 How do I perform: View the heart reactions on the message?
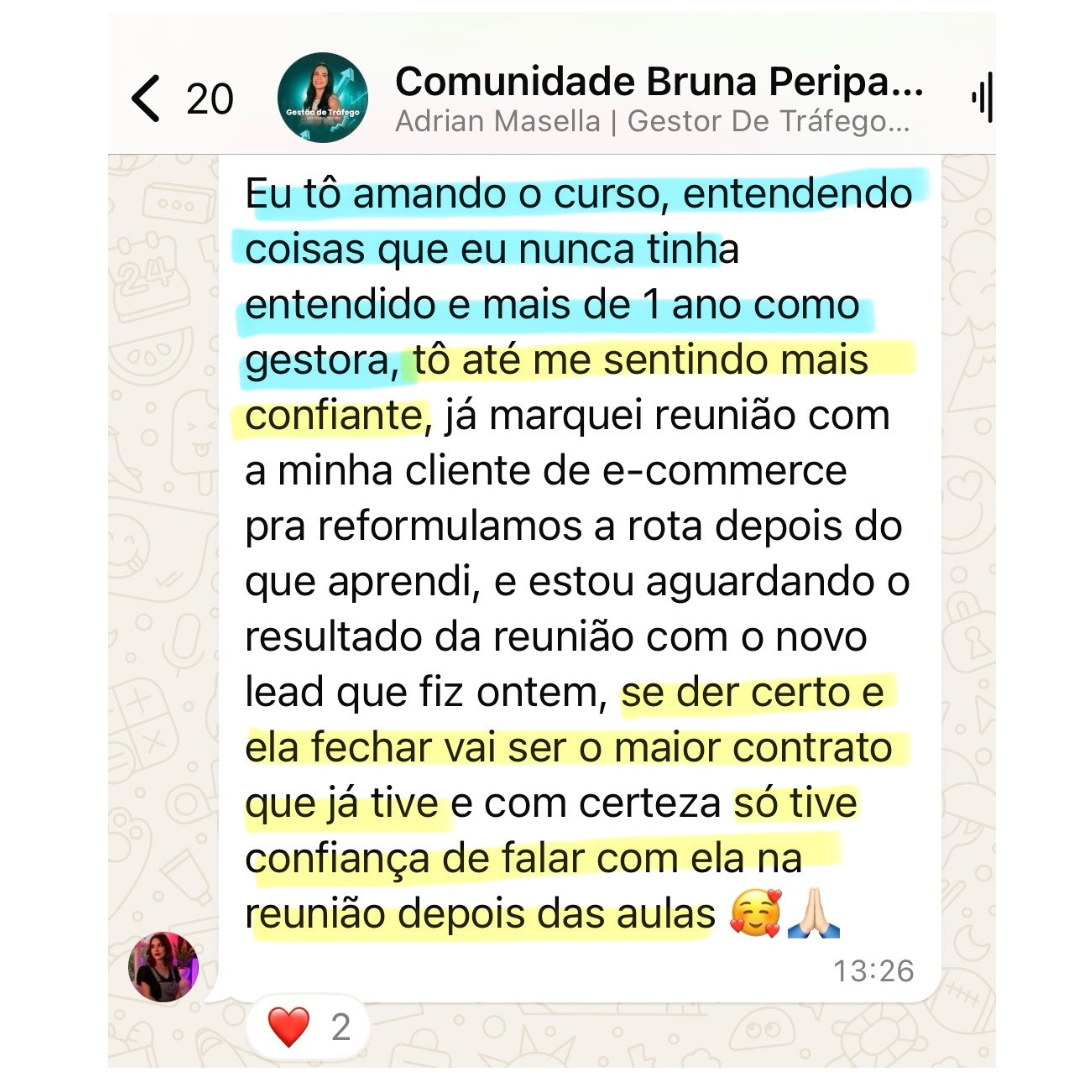(308, 1027)
